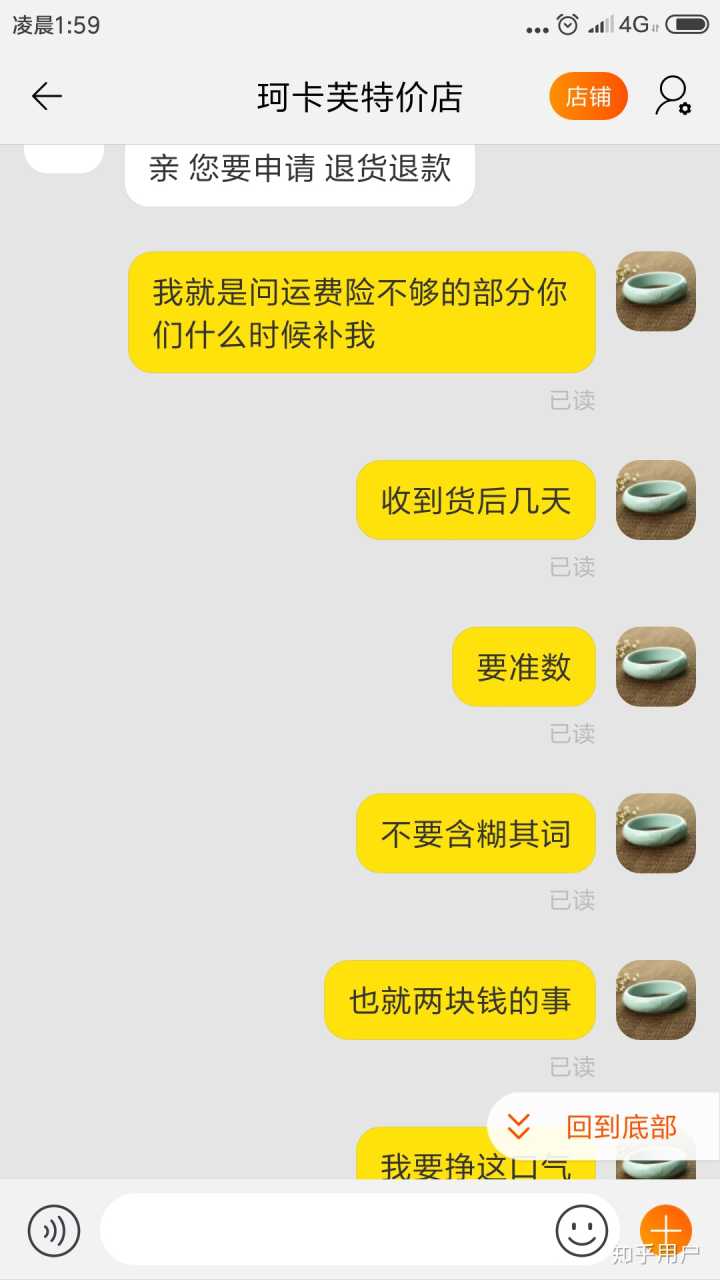
Task: Switch to voice input
Action: [x=54, y=1230]
